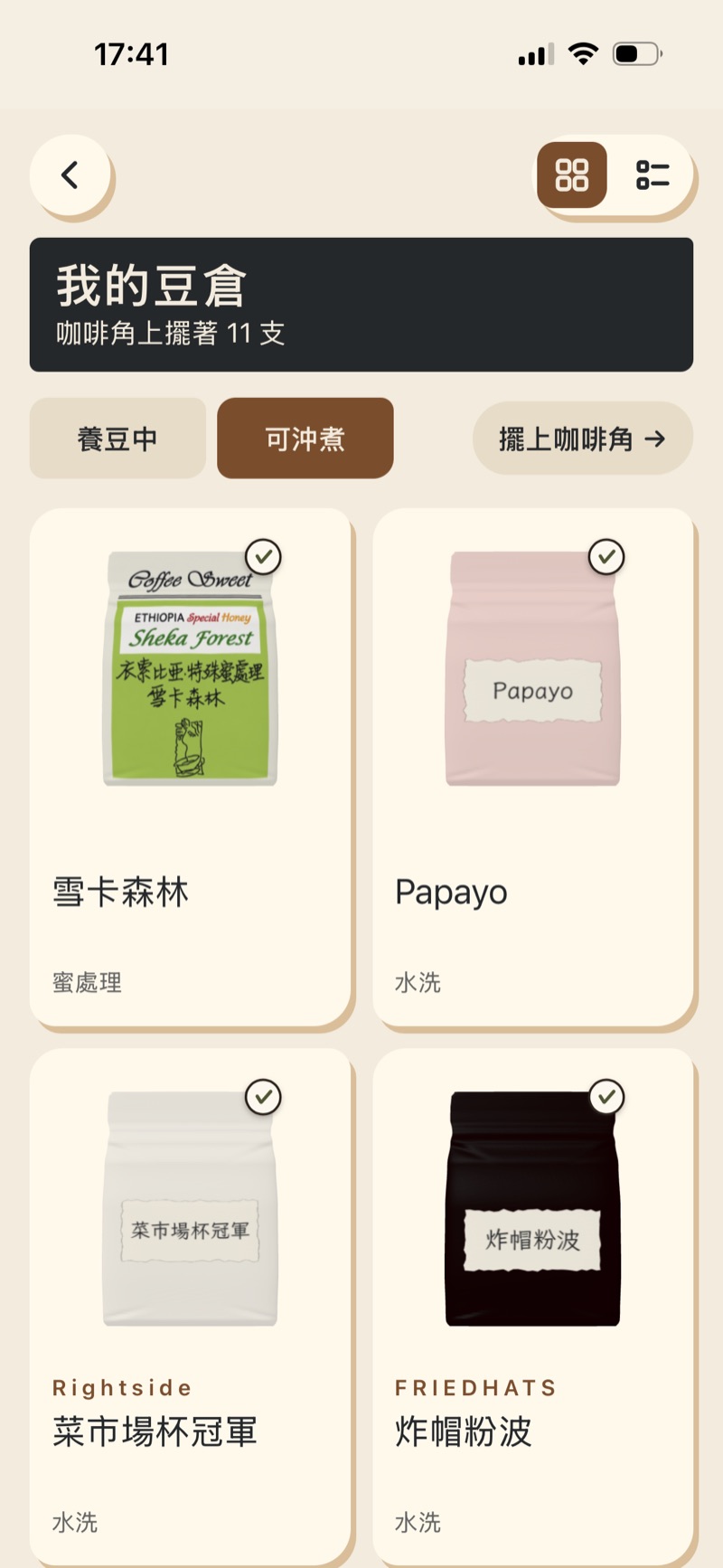Image resolution: width=723 pixels, height=1568 pixels.
Task: Open the 雪卡森林 coffee card
Action: (x=190, y=767)
